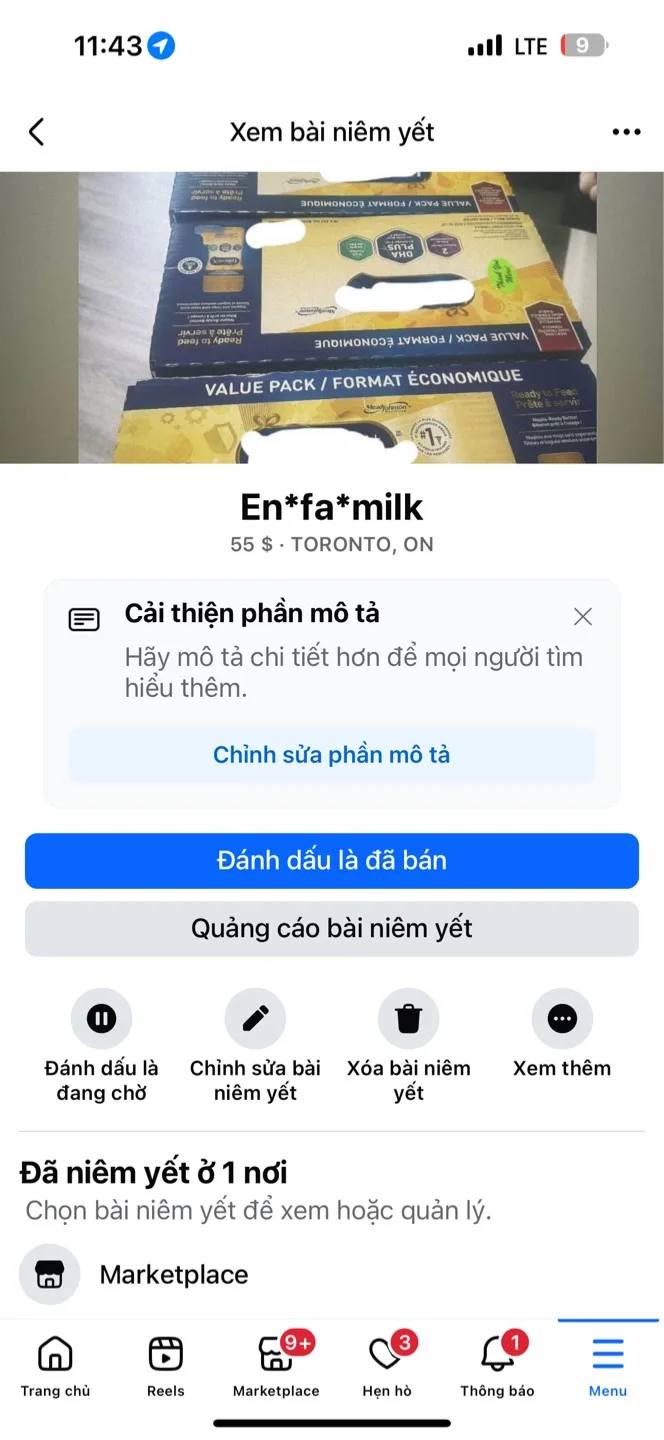664x1440 pixels.
Task: Open Xem thêm options
Action: tap(562, 1019)
